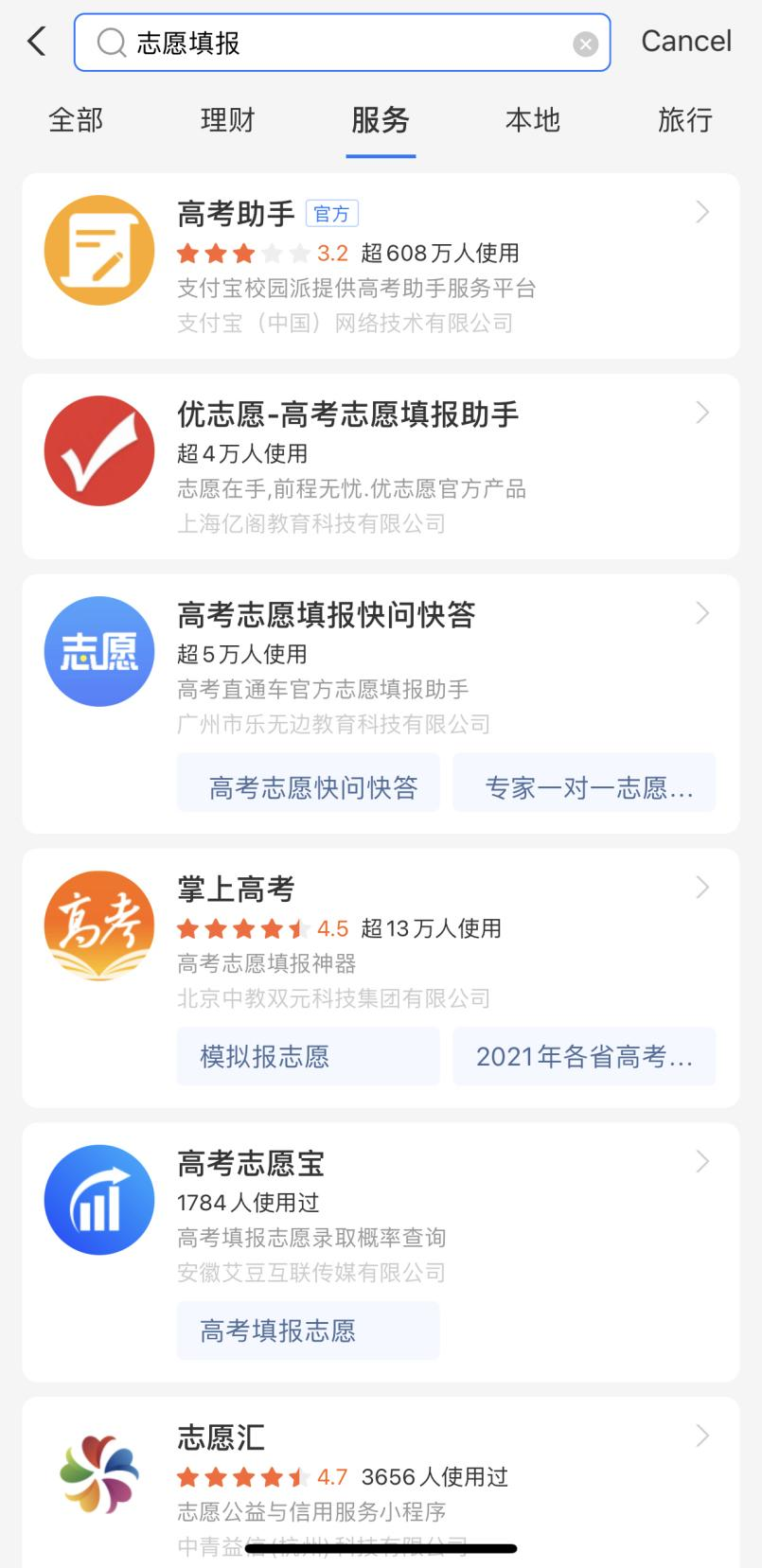This screenshot has width=762, height=1568.
Task: Click the 模拟报志愿 quick link
Action: coord(308,1057)
